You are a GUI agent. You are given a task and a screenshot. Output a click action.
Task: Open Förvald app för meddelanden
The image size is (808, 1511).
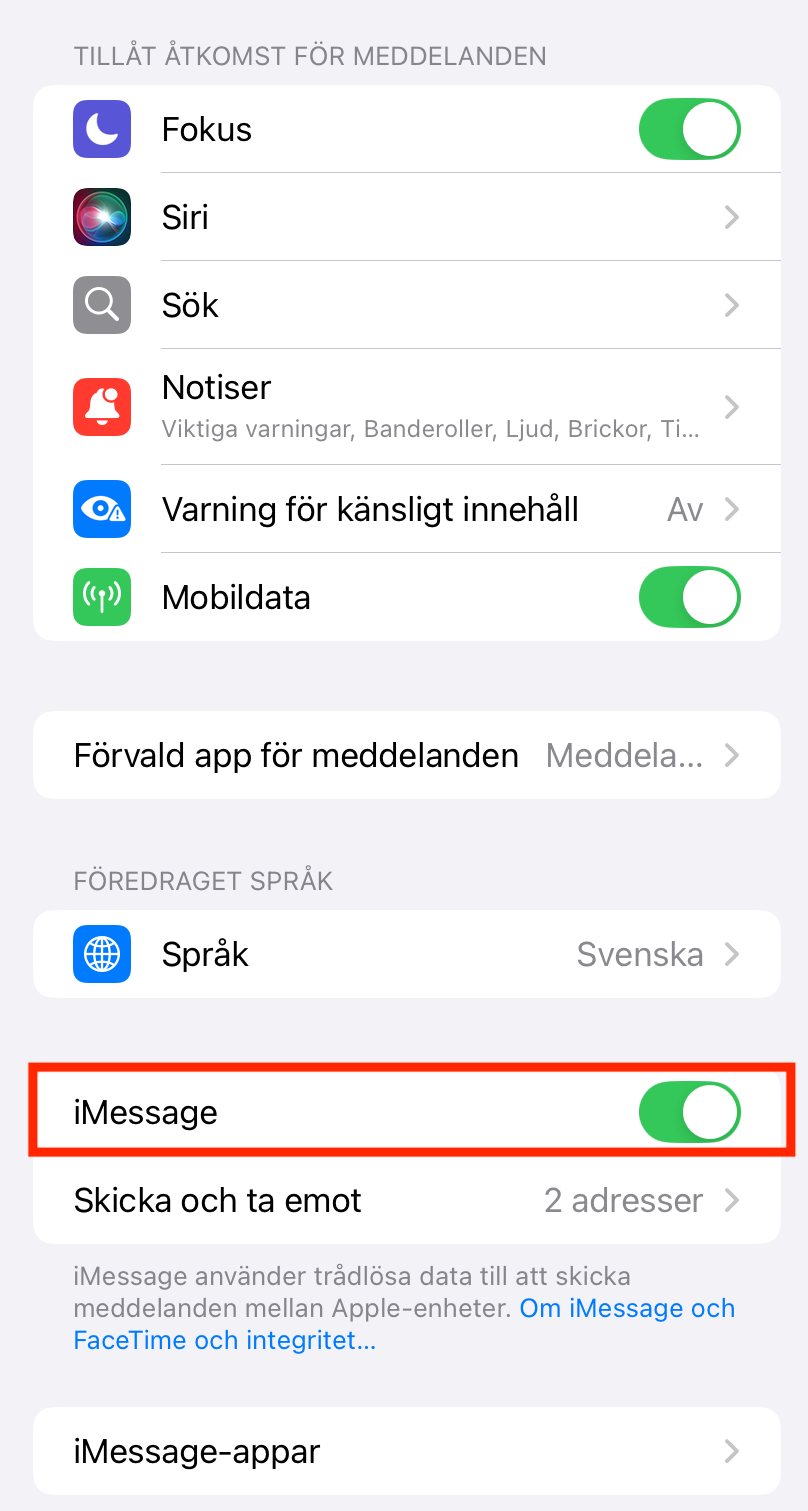(x=407, y=755)
